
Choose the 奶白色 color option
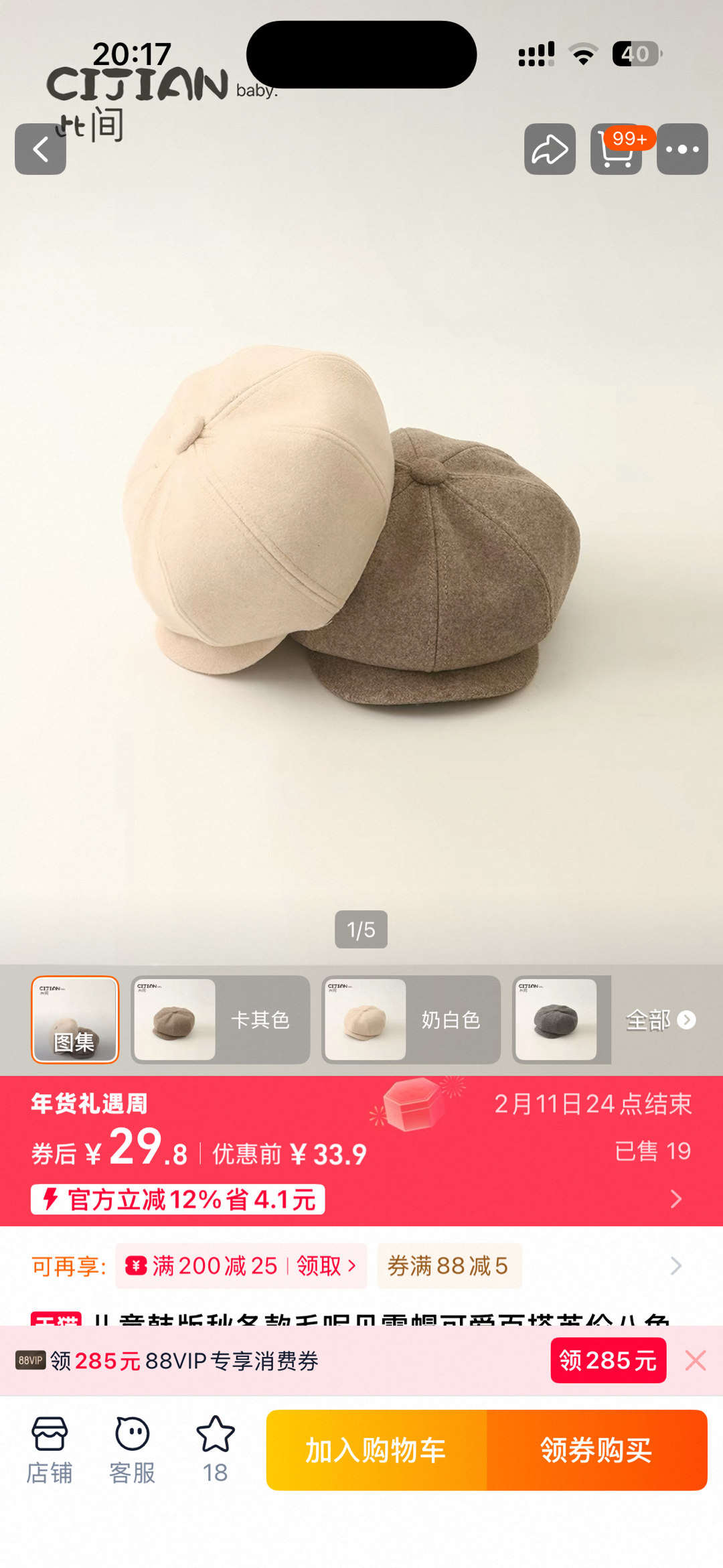pos(411,1019)
